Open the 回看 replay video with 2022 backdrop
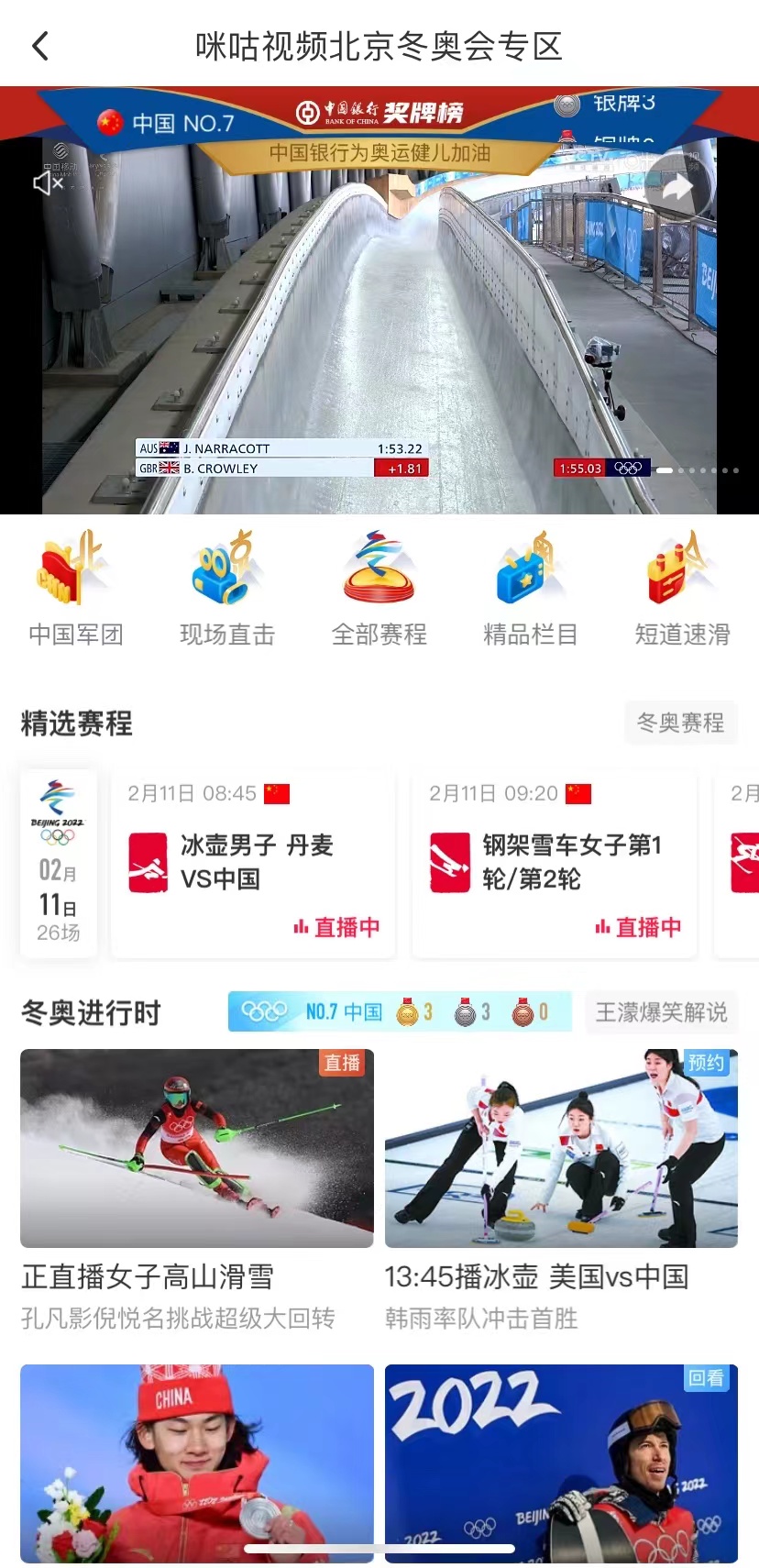 pos(561,1463)
